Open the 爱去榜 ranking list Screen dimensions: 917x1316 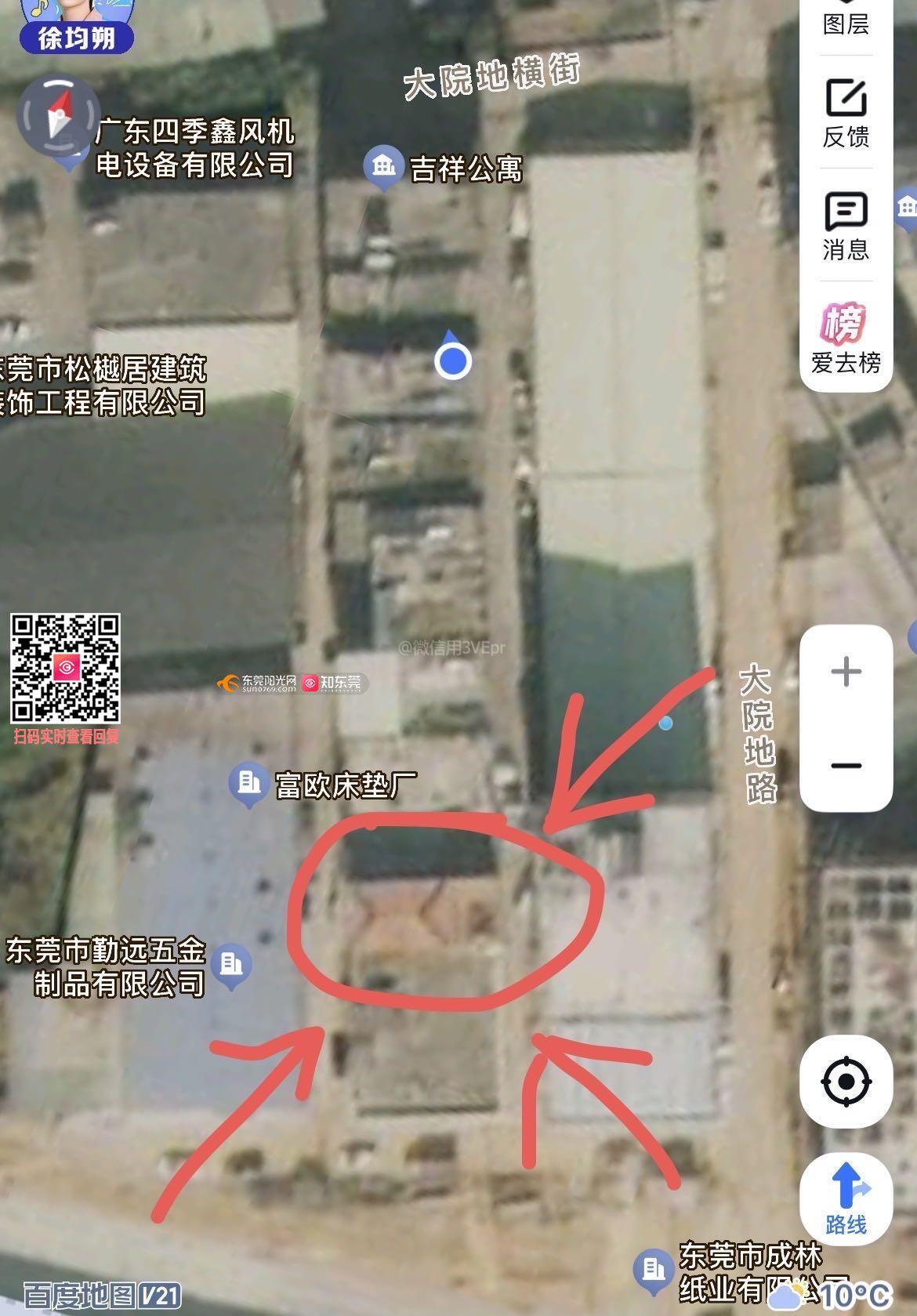pyautogui.click(x=846, y=338)
